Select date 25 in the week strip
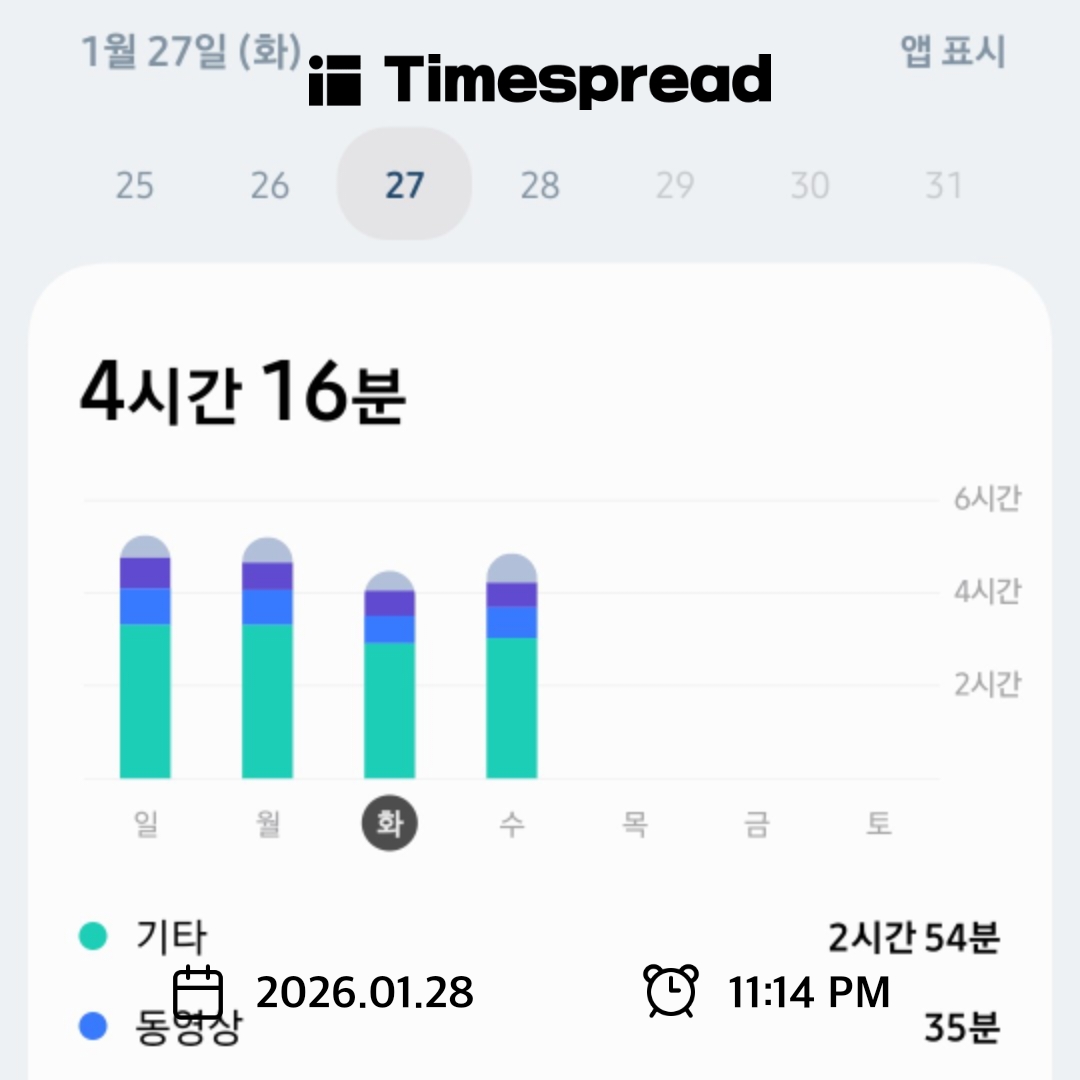The width and height of the screenshot is (1080, 1080). tap(134, 186)
